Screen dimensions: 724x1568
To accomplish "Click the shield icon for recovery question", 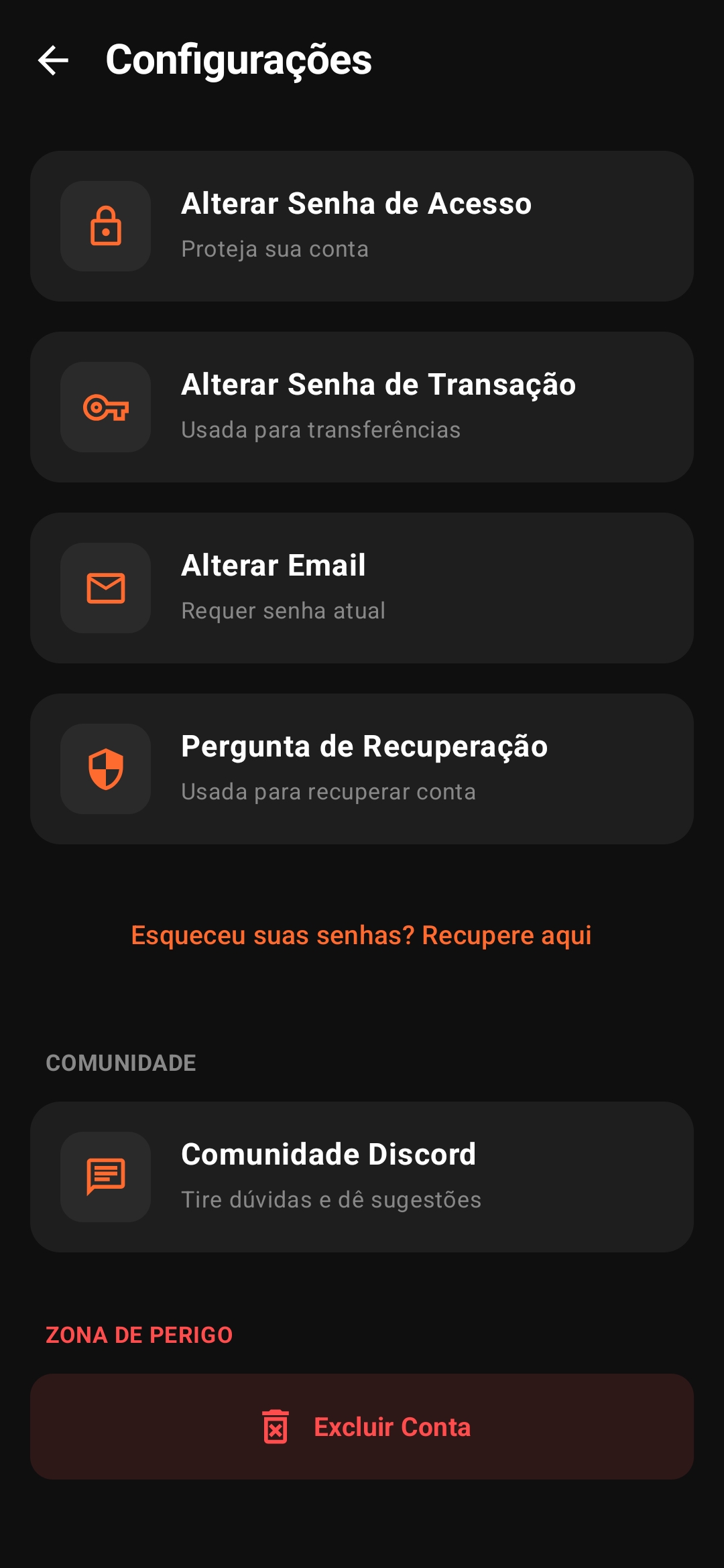I will pyautogui.click(x=106, y=769).
